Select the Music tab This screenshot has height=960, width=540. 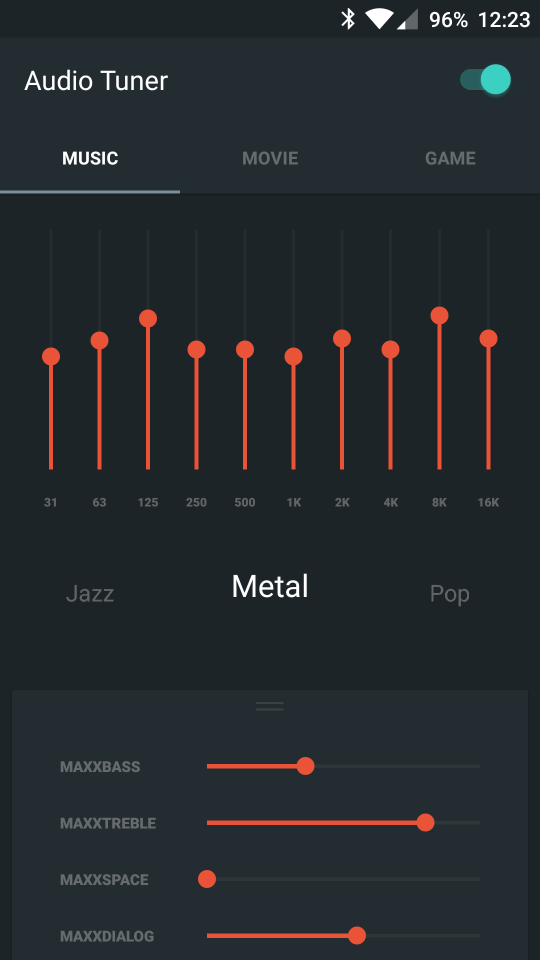click(90, 159)
